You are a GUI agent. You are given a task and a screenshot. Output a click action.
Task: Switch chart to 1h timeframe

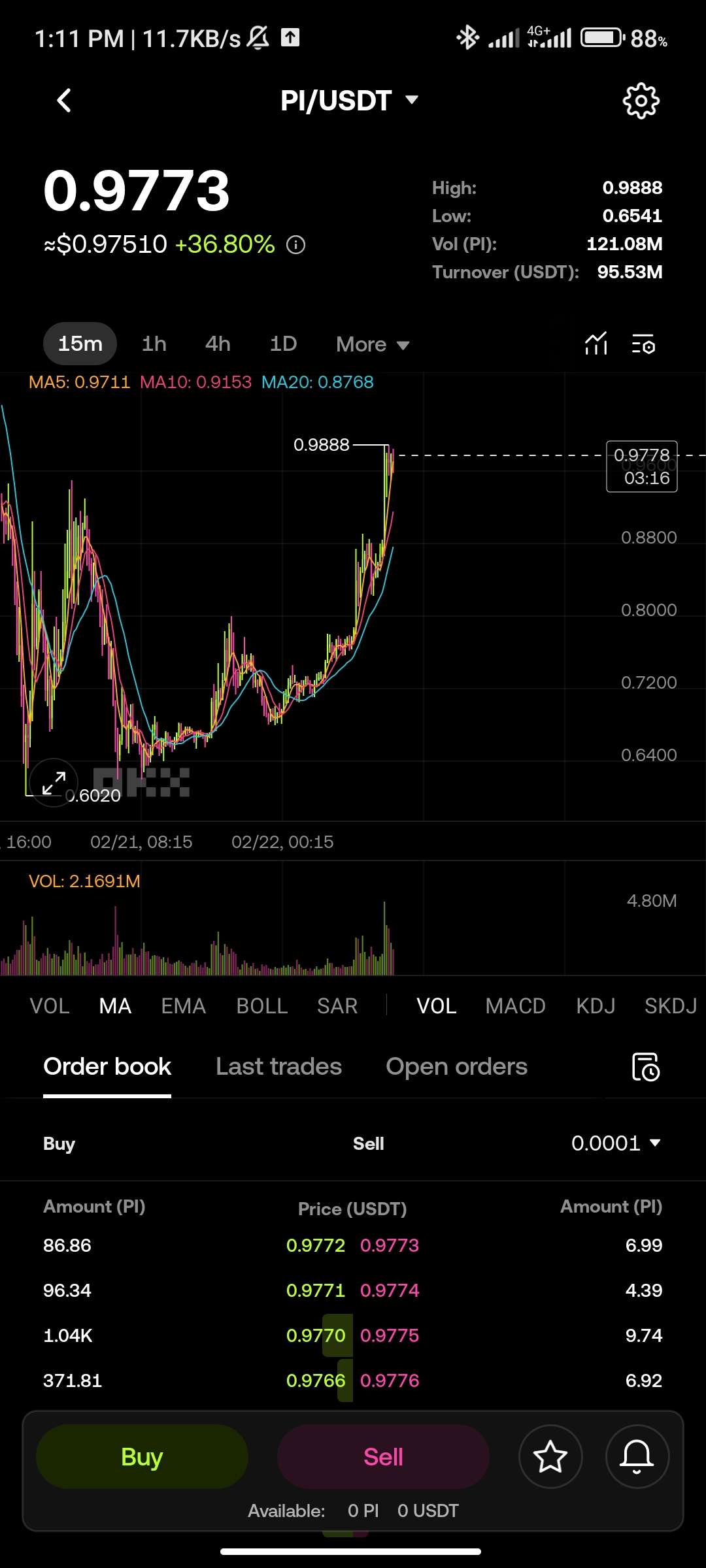[154, 344]
